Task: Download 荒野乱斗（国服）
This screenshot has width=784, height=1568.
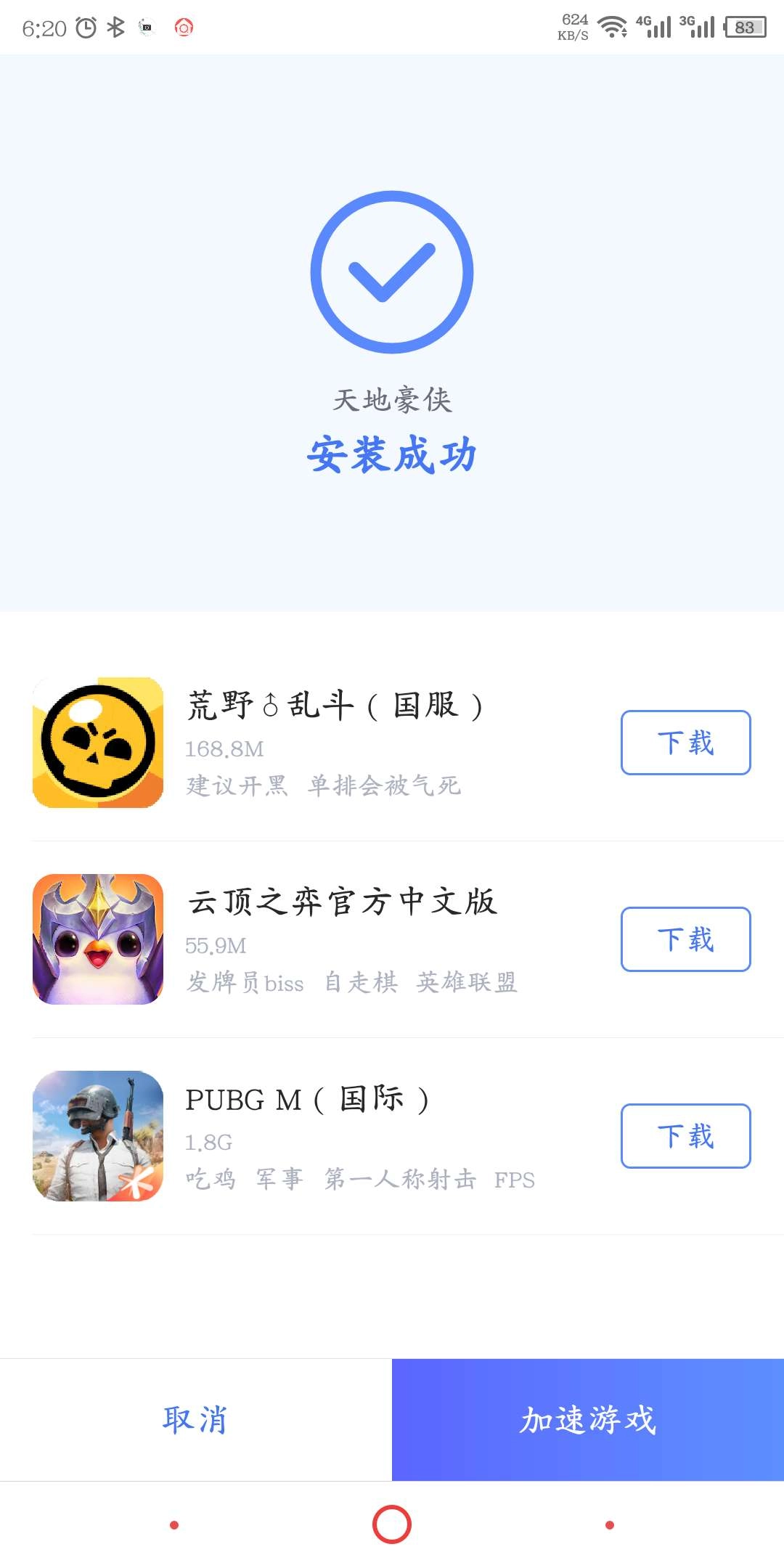Action: [685, 743]
